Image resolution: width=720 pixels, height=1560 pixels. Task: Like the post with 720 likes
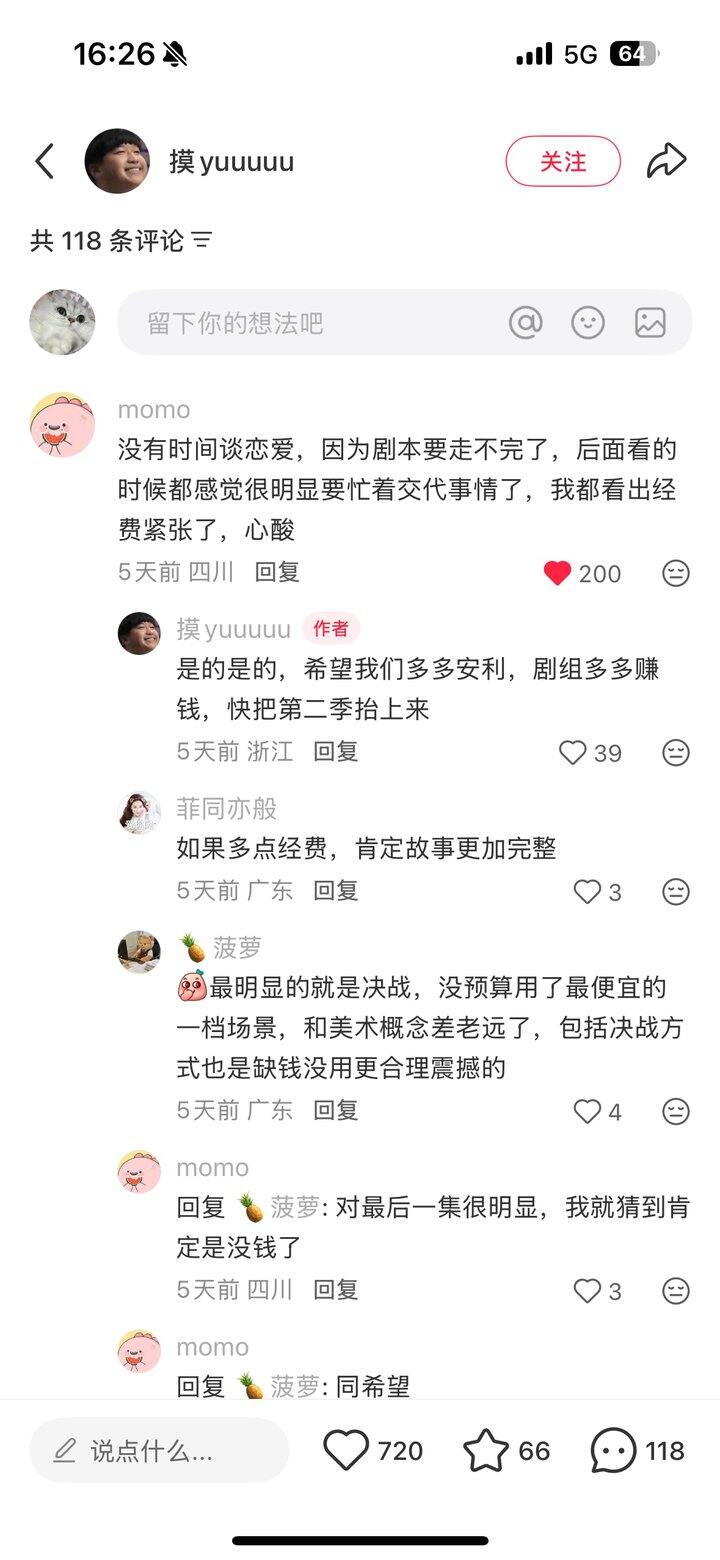(347, 1451)
